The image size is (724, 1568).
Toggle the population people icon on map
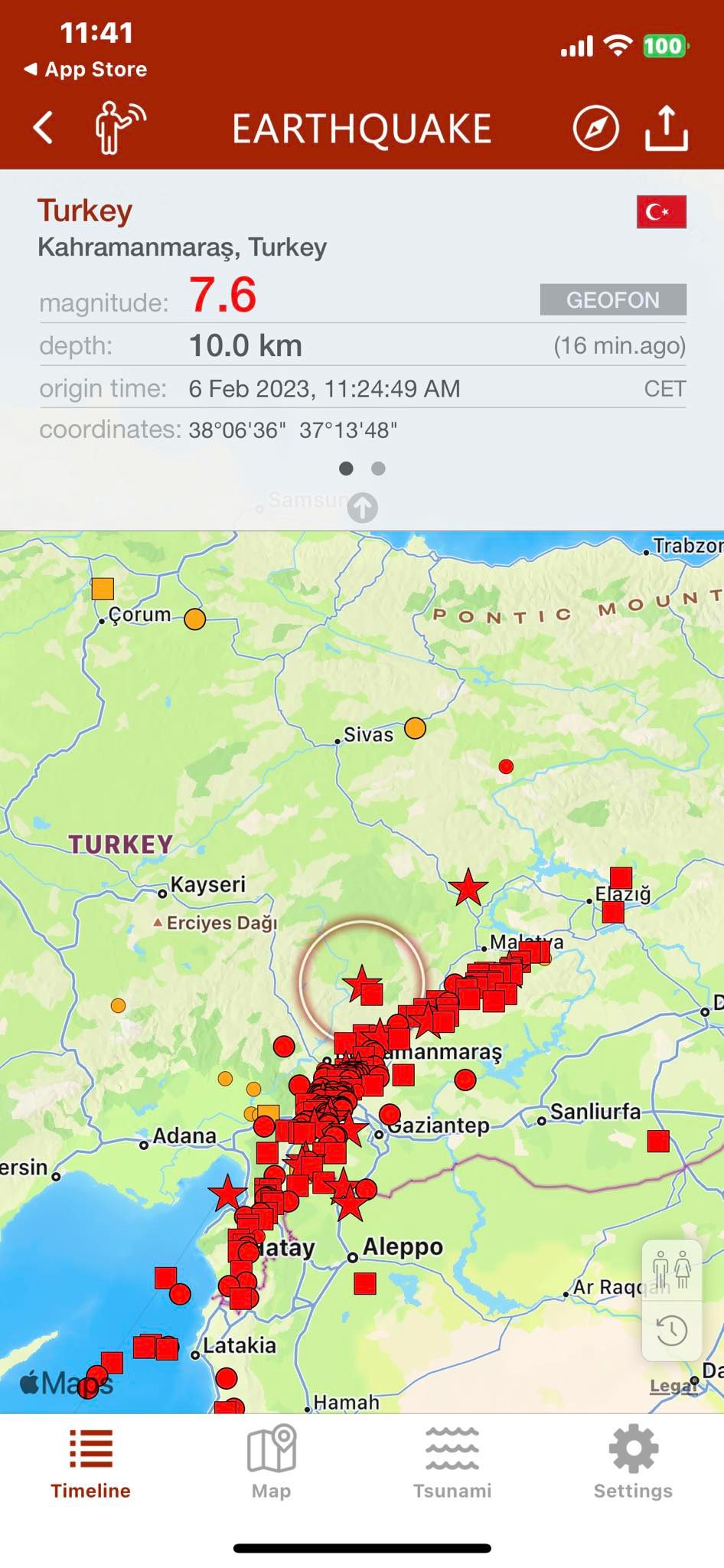pyautogui.click(x=671, y=1269)
